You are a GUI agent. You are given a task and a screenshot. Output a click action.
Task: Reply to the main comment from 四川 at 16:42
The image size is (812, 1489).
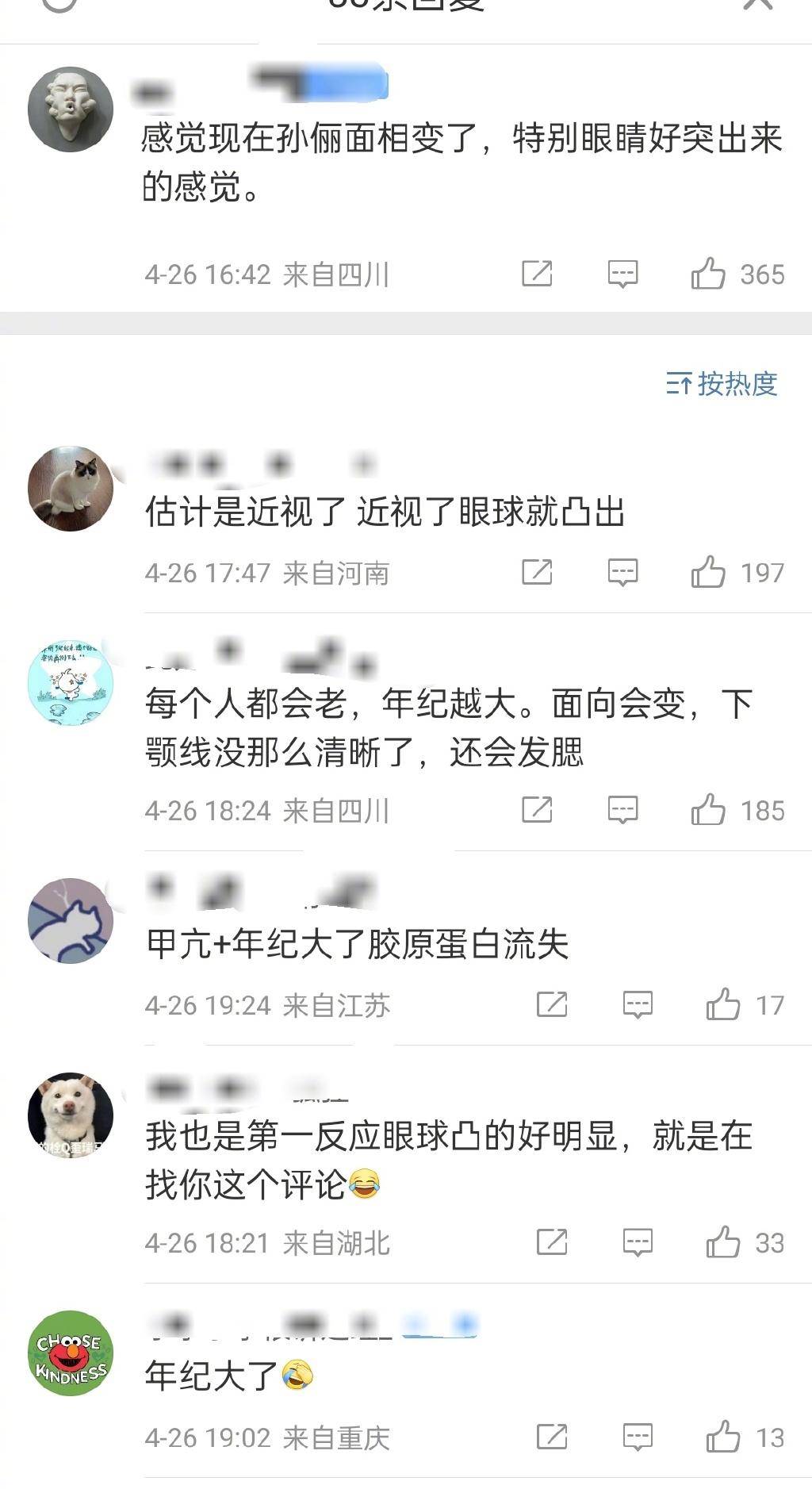622,274
